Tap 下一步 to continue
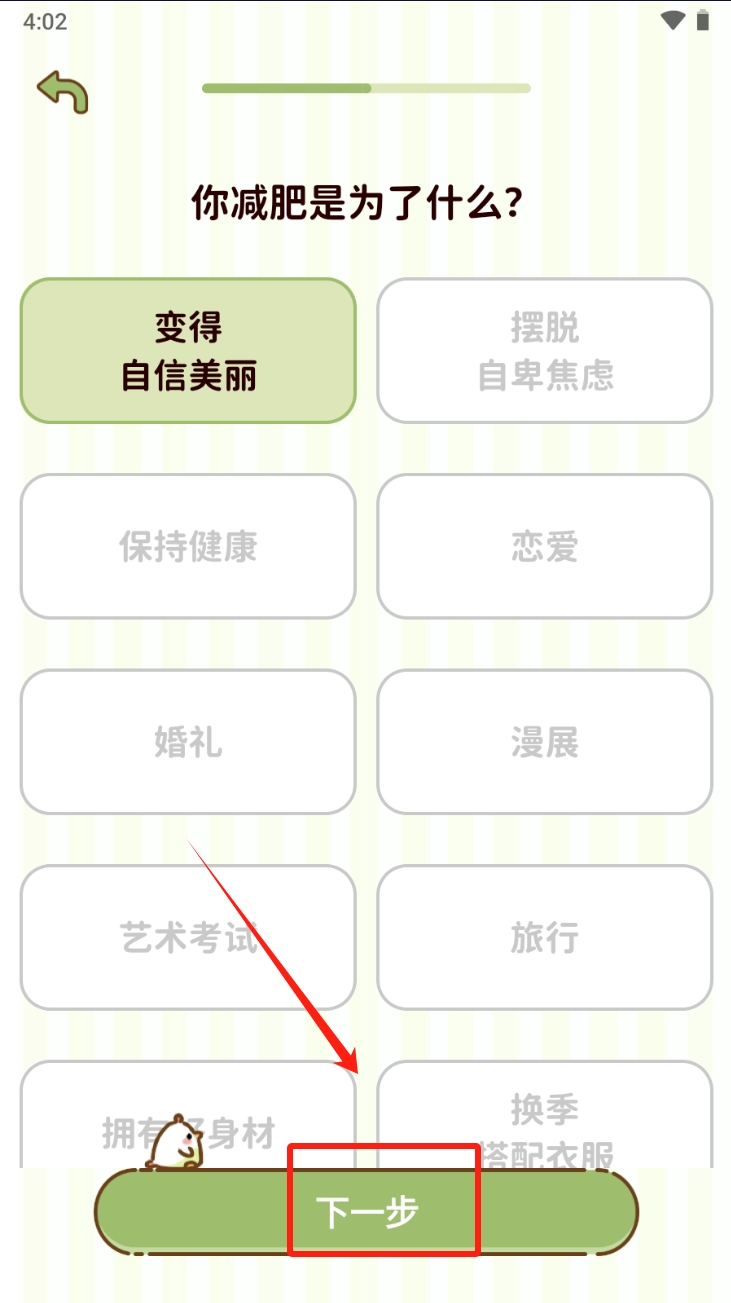The width and height of the screenshot is (731, 1303). [x=366, y=1212]
